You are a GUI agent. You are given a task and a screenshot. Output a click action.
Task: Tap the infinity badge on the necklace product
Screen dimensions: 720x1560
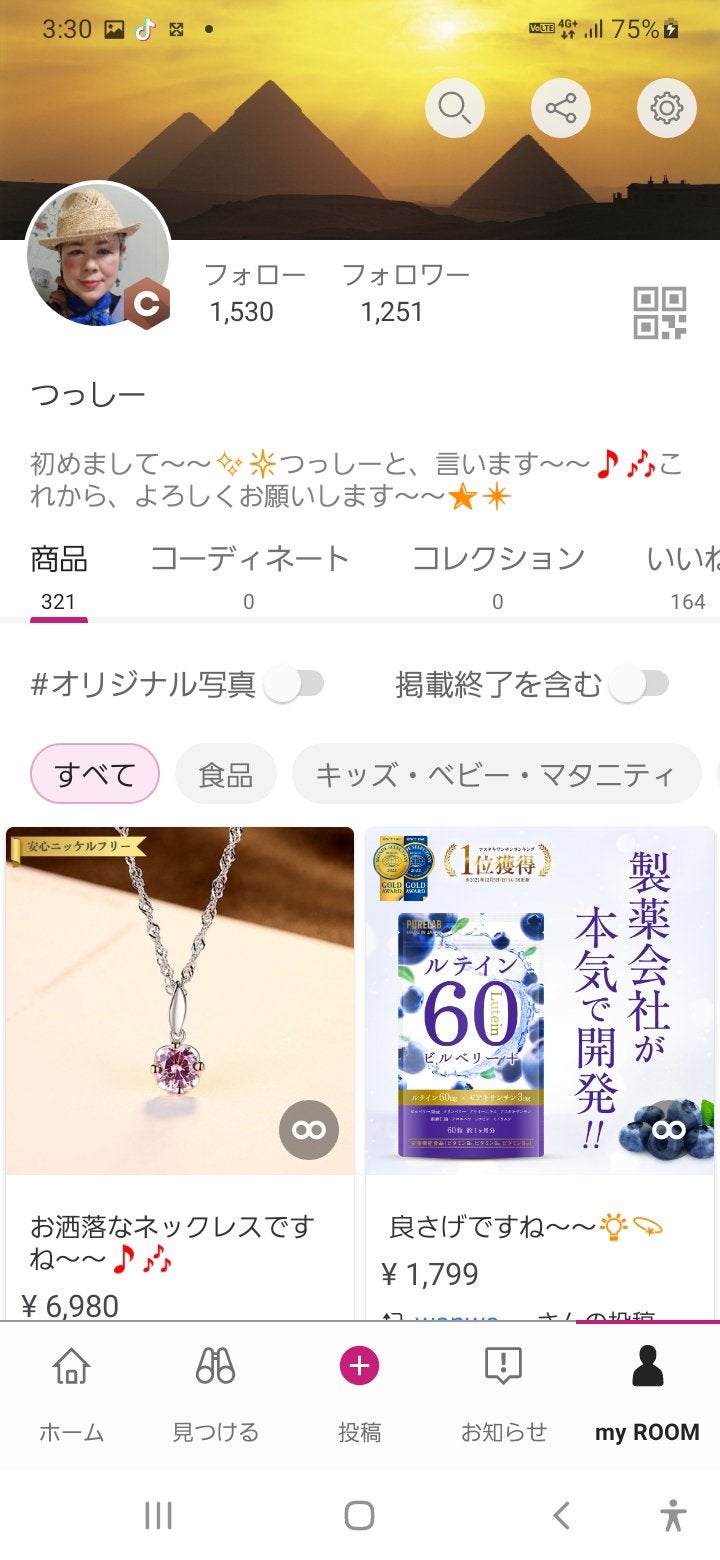(x=310, y=1130)
